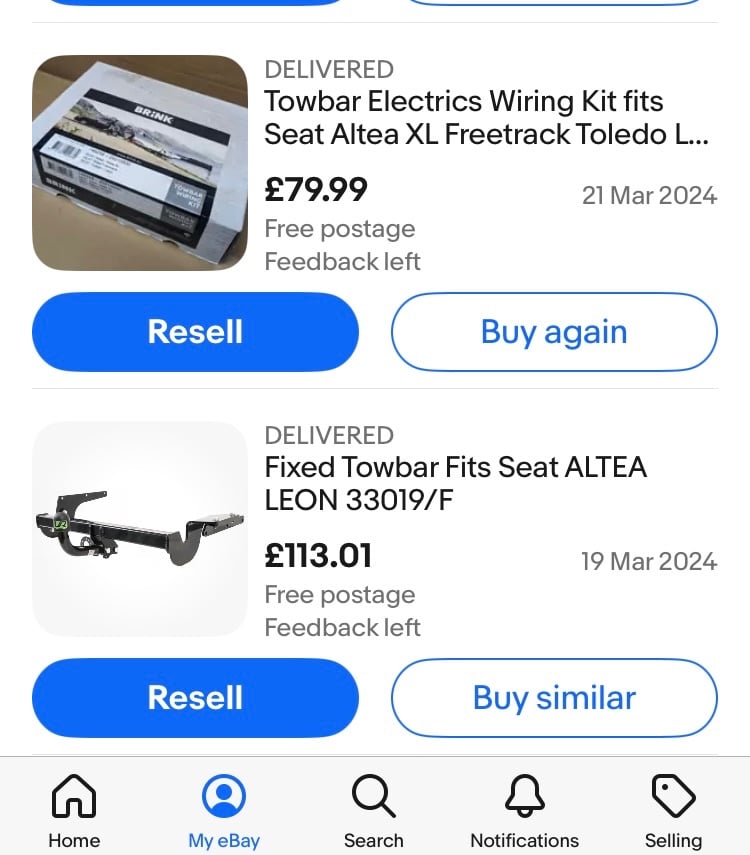Image resolution: width=750 pixels, height=855 pixels.
Task: Switch to the My eBay tab
Action: click(224, 811)
